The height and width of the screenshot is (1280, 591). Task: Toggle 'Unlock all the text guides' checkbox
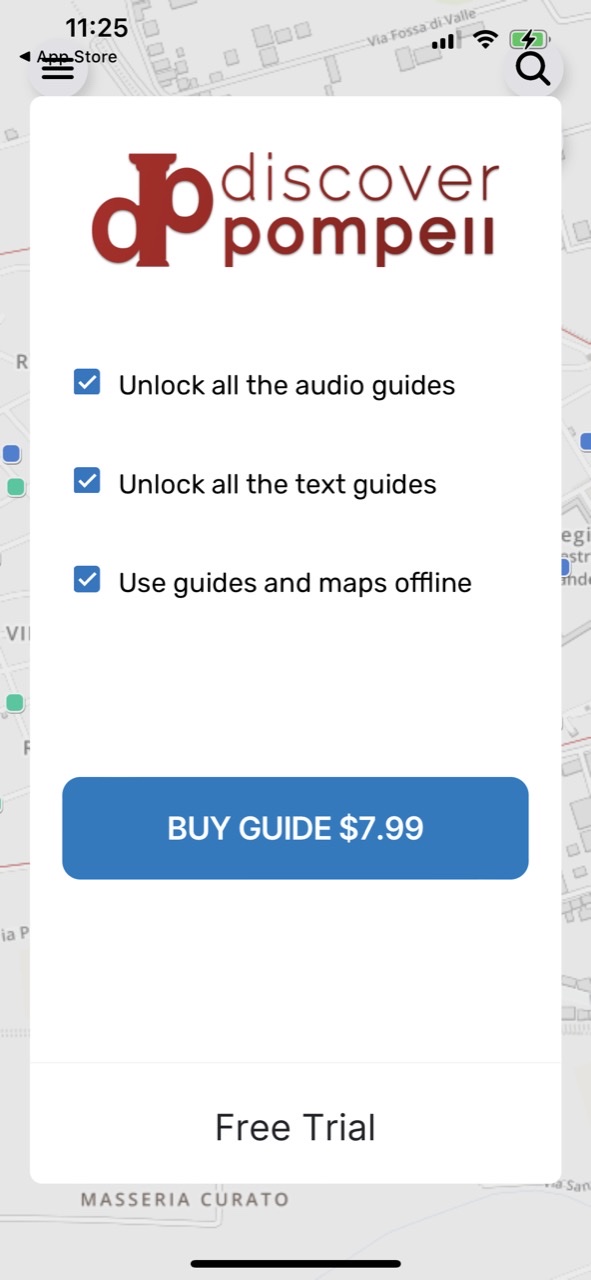point(87,481)
